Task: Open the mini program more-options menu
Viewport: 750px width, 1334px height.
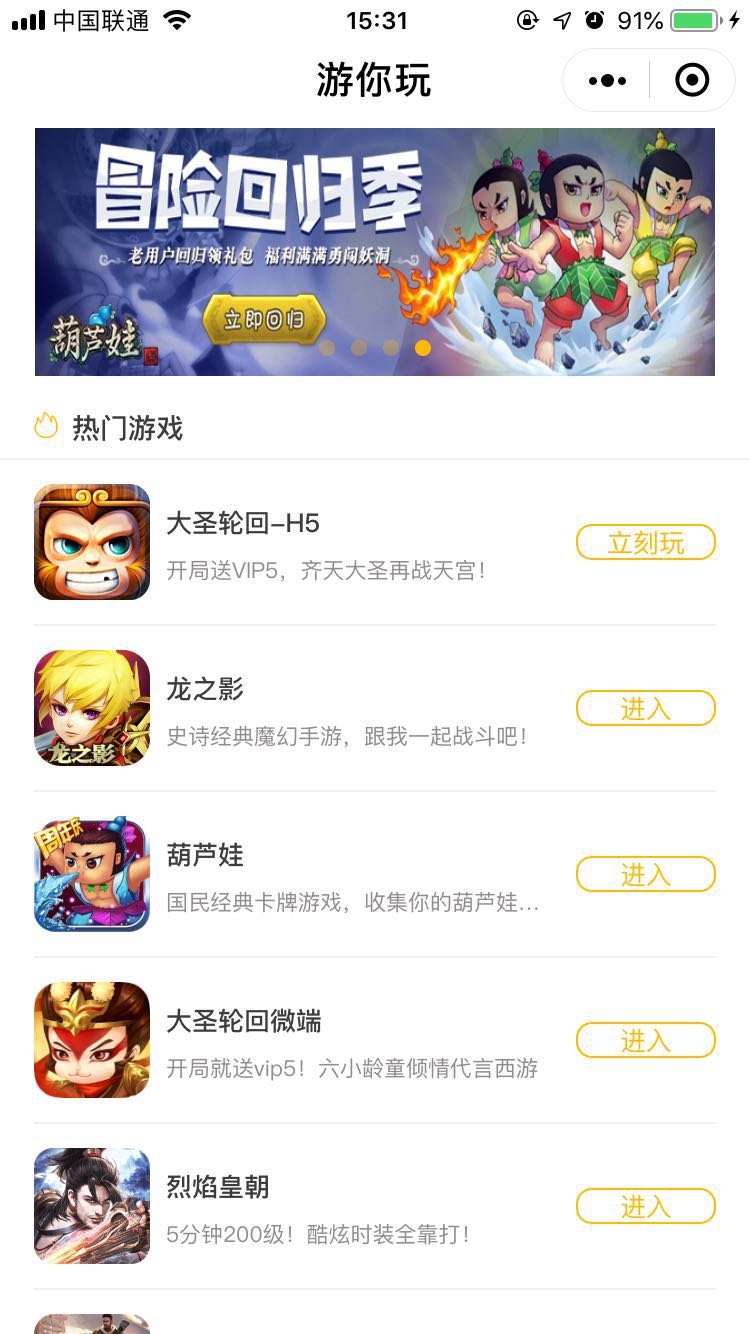Action: tap(607, 81)
